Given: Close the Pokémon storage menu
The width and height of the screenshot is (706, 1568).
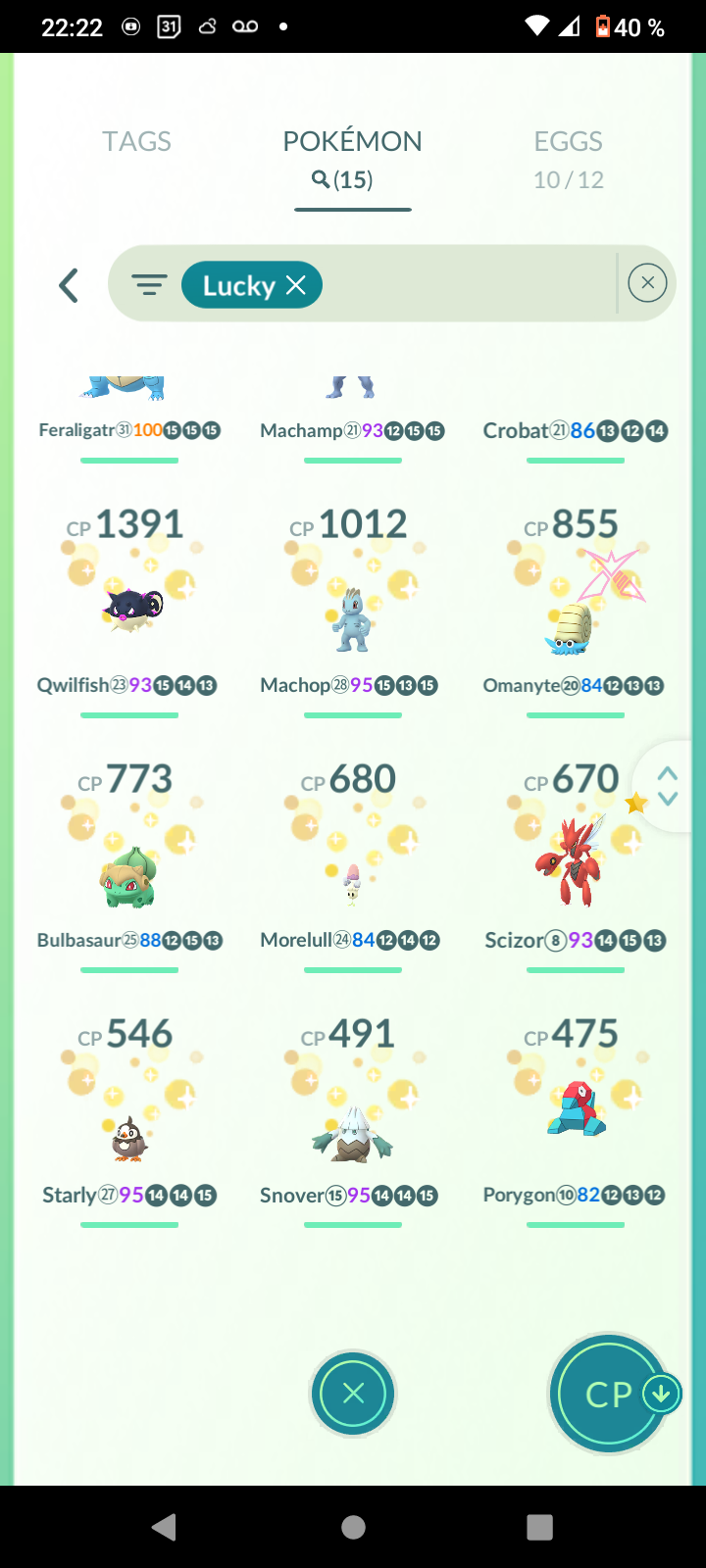Looking at the screenshot, I should coord(353,1394).
